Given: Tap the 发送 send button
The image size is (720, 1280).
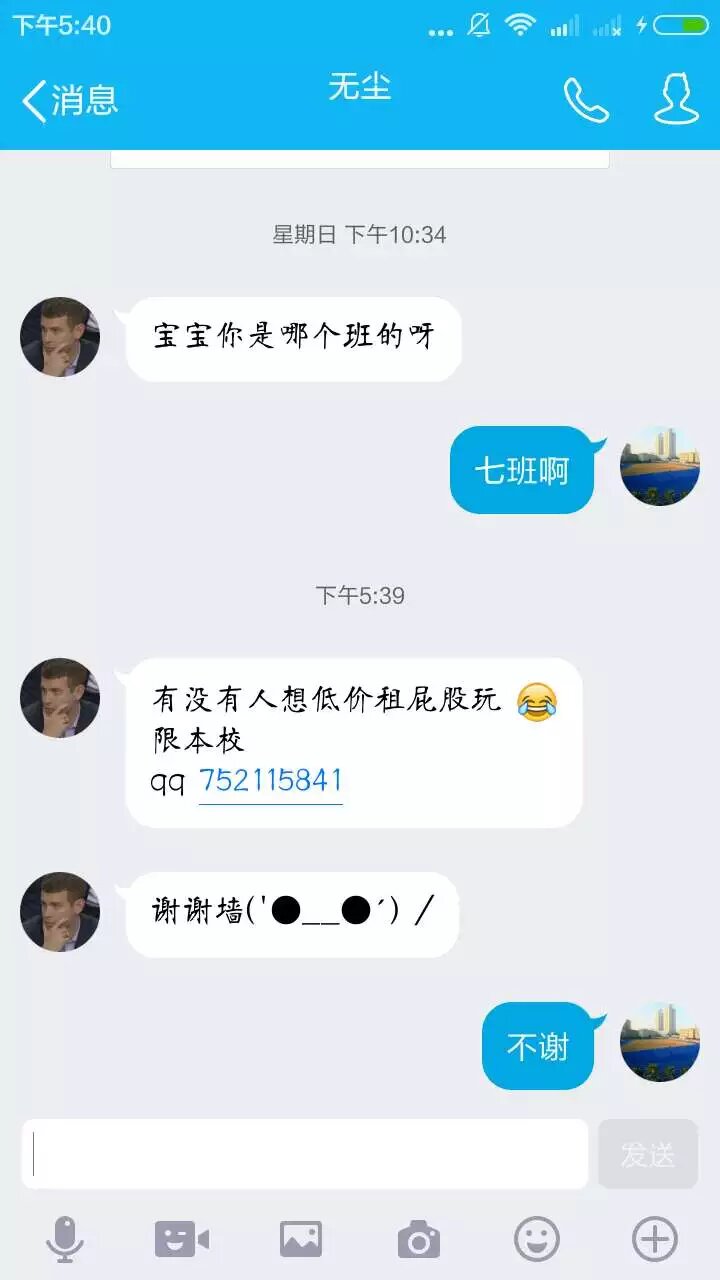Looking at the screenshot, I should 648,1154.
